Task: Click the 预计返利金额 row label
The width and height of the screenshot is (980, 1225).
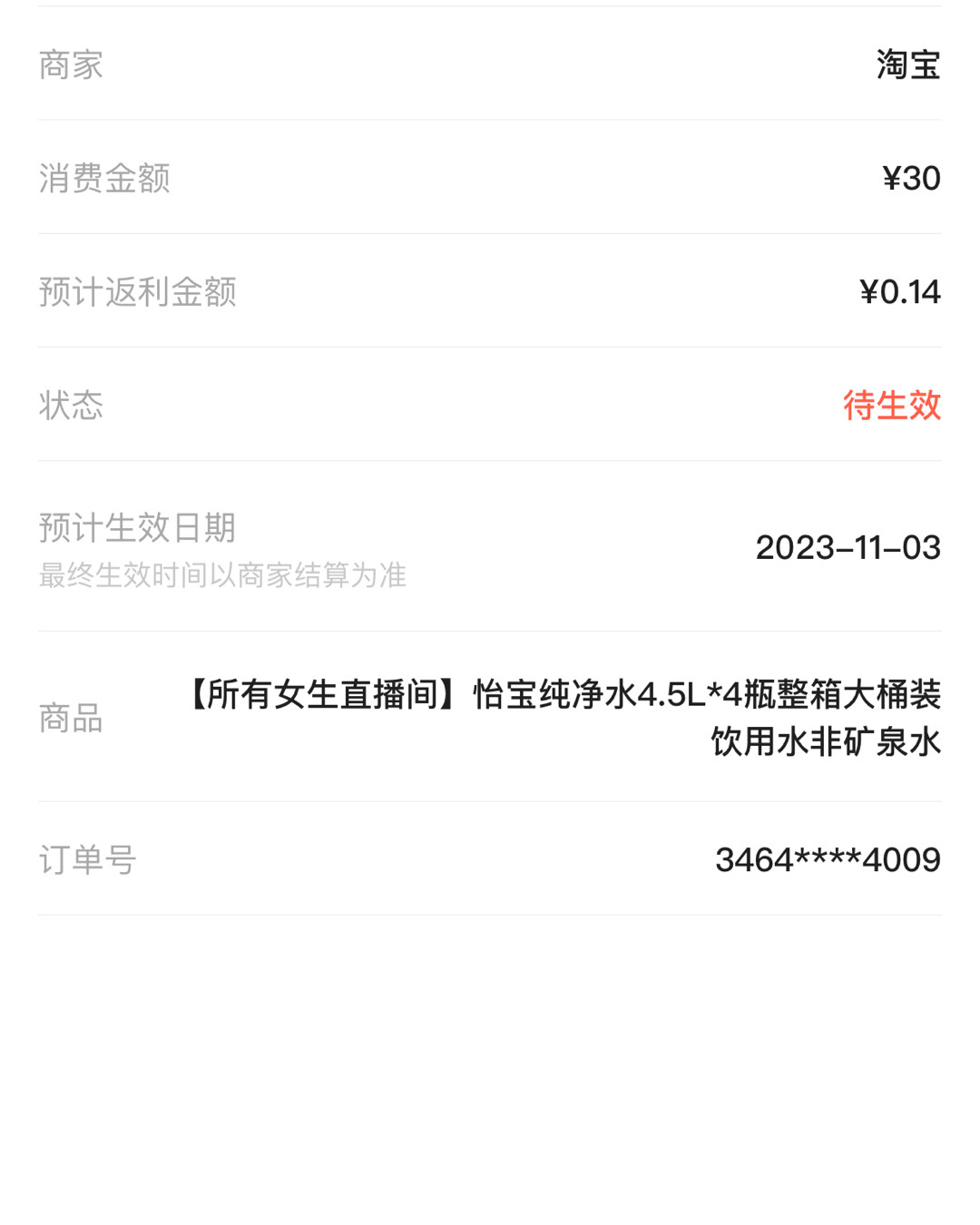Action: point(136,292)
